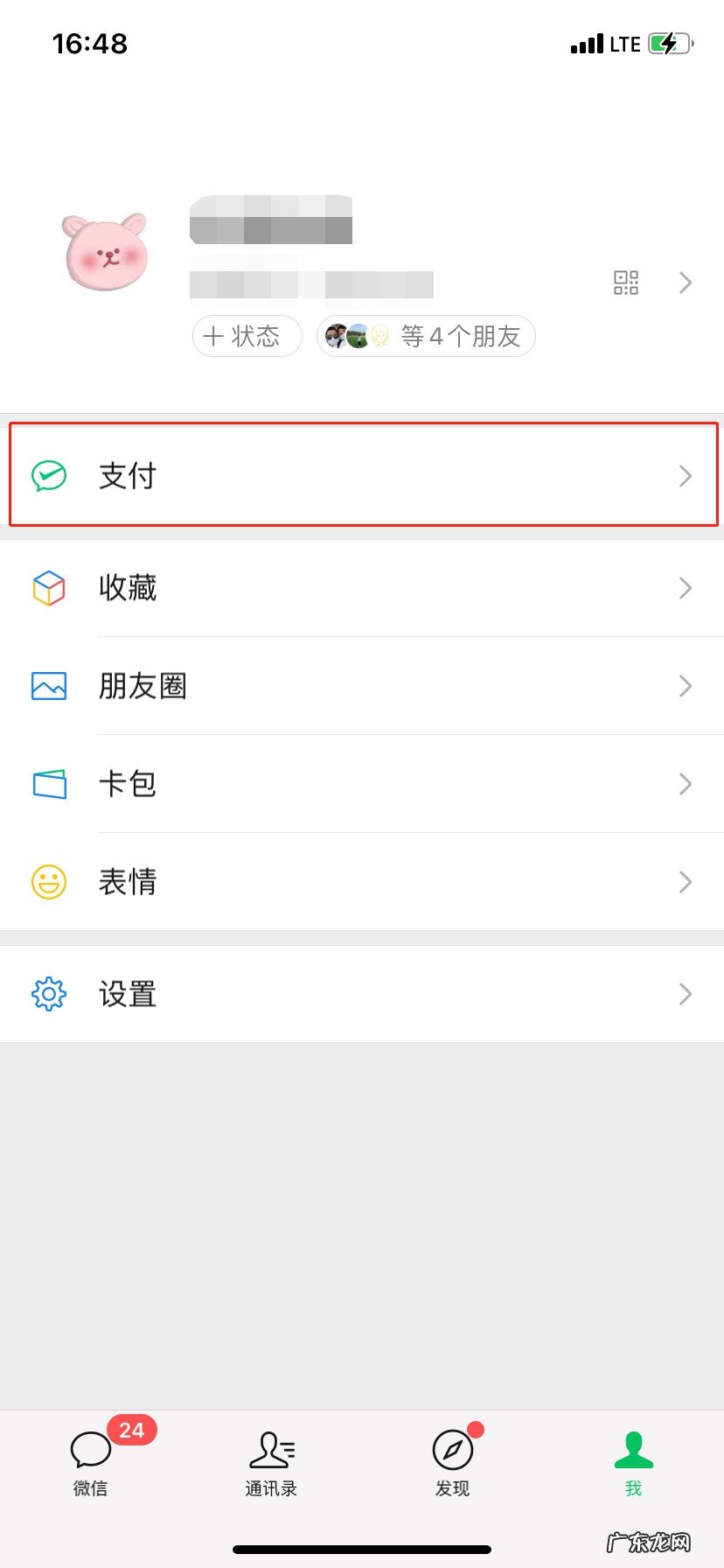Switch to the 微信 chats tab
Screen dimensions: 724x1568
pos(91,1463)
